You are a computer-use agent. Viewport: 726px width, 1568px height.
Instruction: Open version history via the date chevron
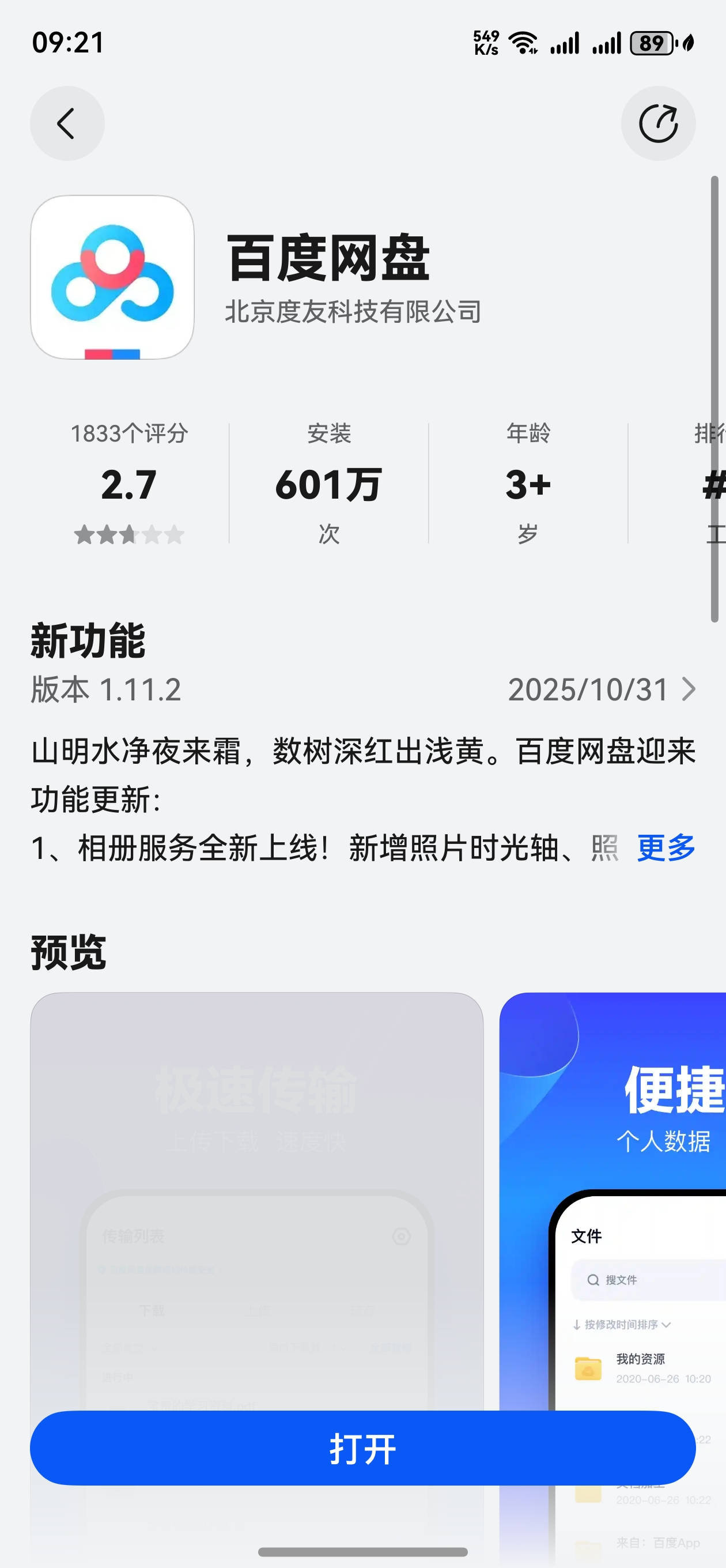point(689,689)
